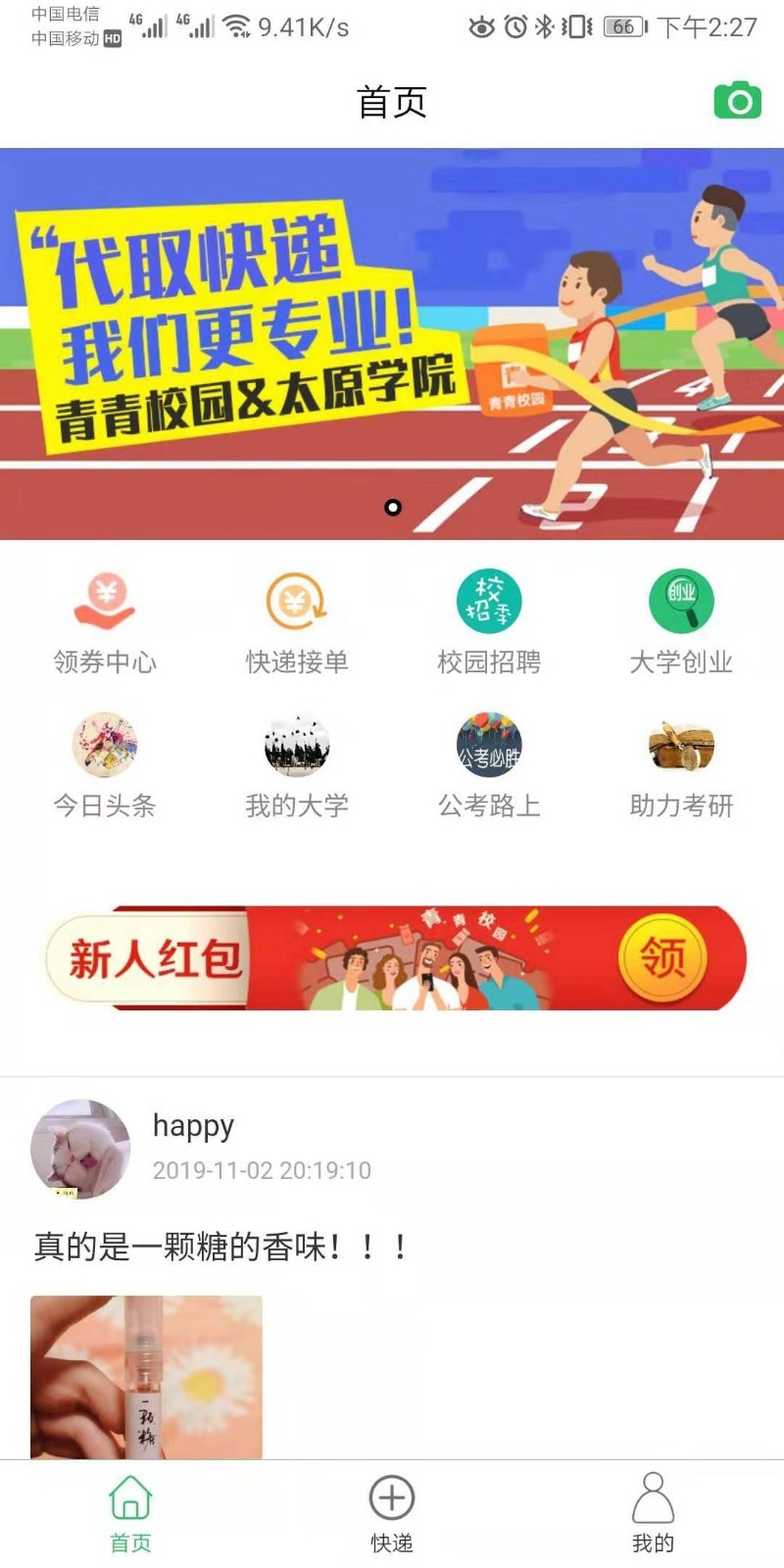Screen dimensions: 784x1568
Task: Open 助力考研 section
Action: click(681, 766)
